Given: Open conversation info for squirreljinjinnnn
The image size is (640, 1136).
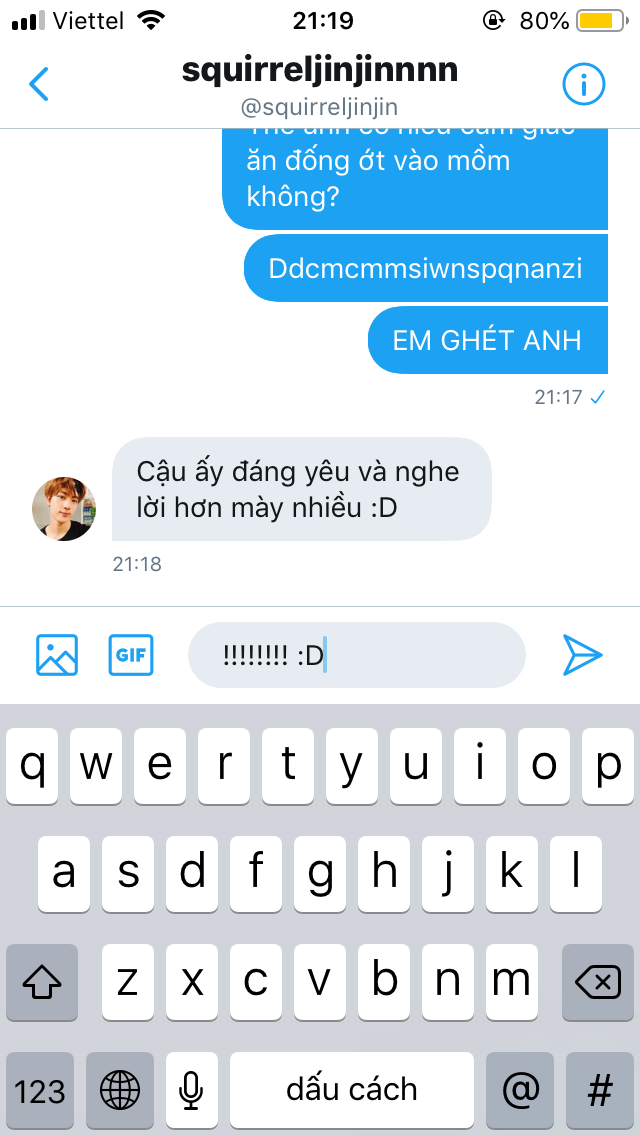Looking at the screenshot, I should coord(583,84).
